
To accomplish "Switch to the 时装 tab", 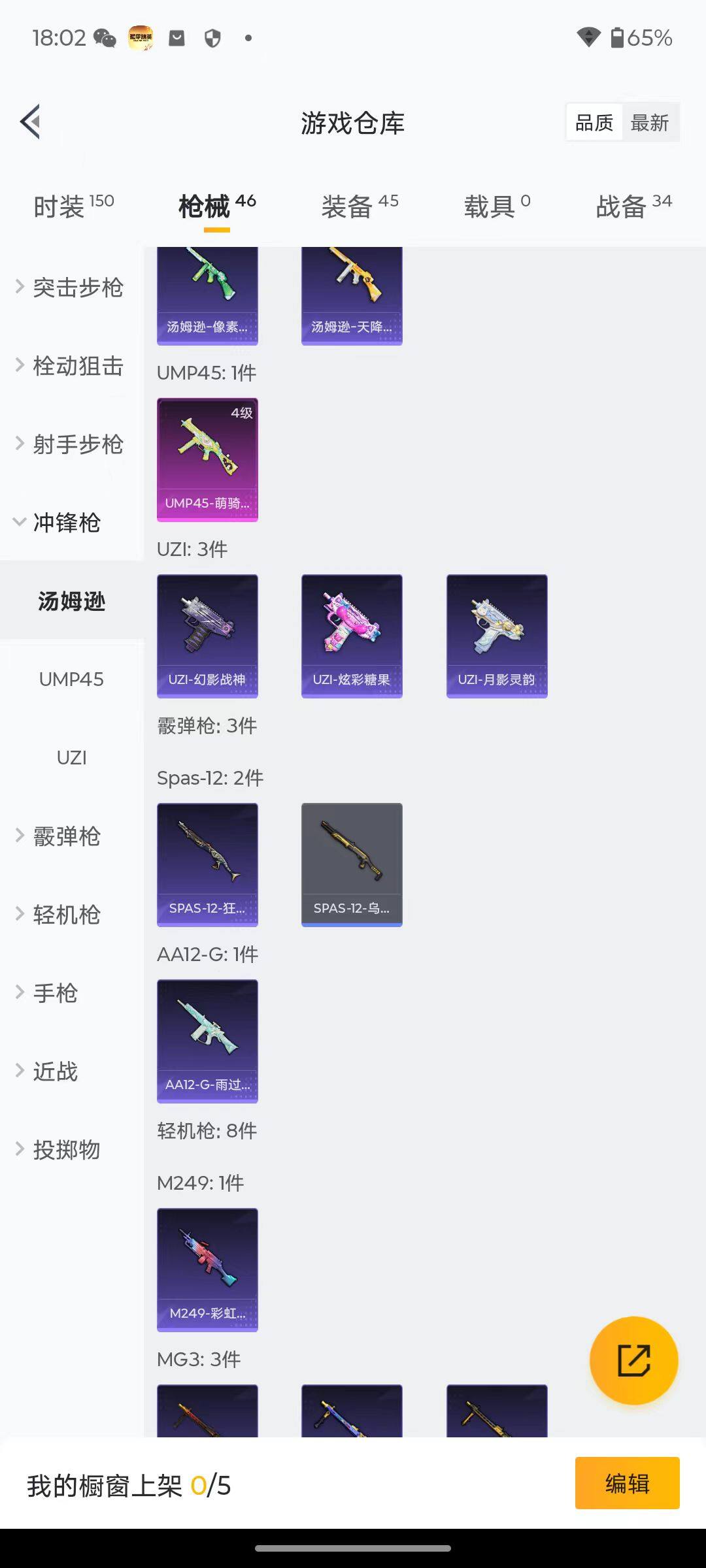I will 73,206.
